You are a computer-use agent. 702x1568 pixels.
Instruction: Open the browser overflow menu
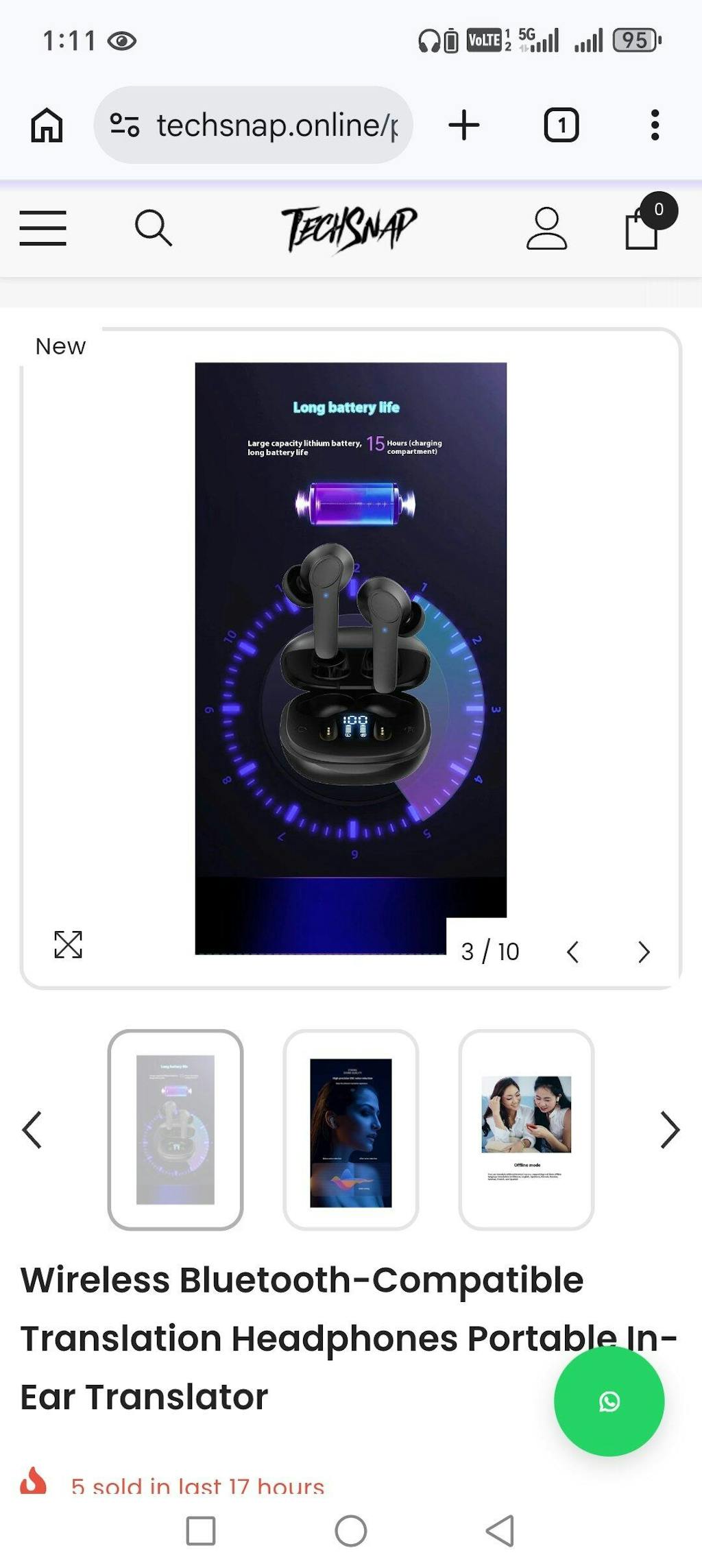(x=655, y=125)
